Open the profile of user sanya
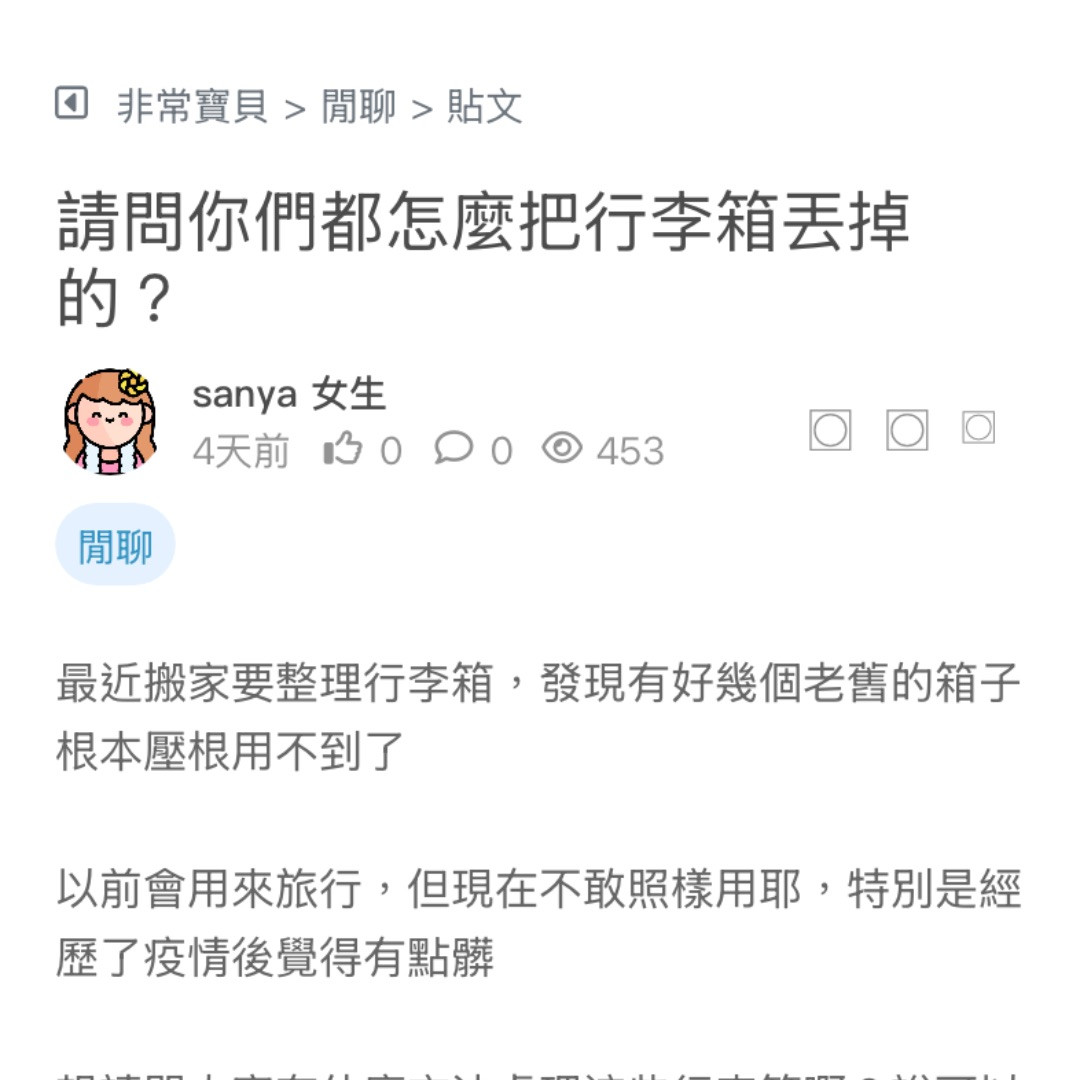The width and height of the screenshot is (1080, 1080). click(245, 394)
